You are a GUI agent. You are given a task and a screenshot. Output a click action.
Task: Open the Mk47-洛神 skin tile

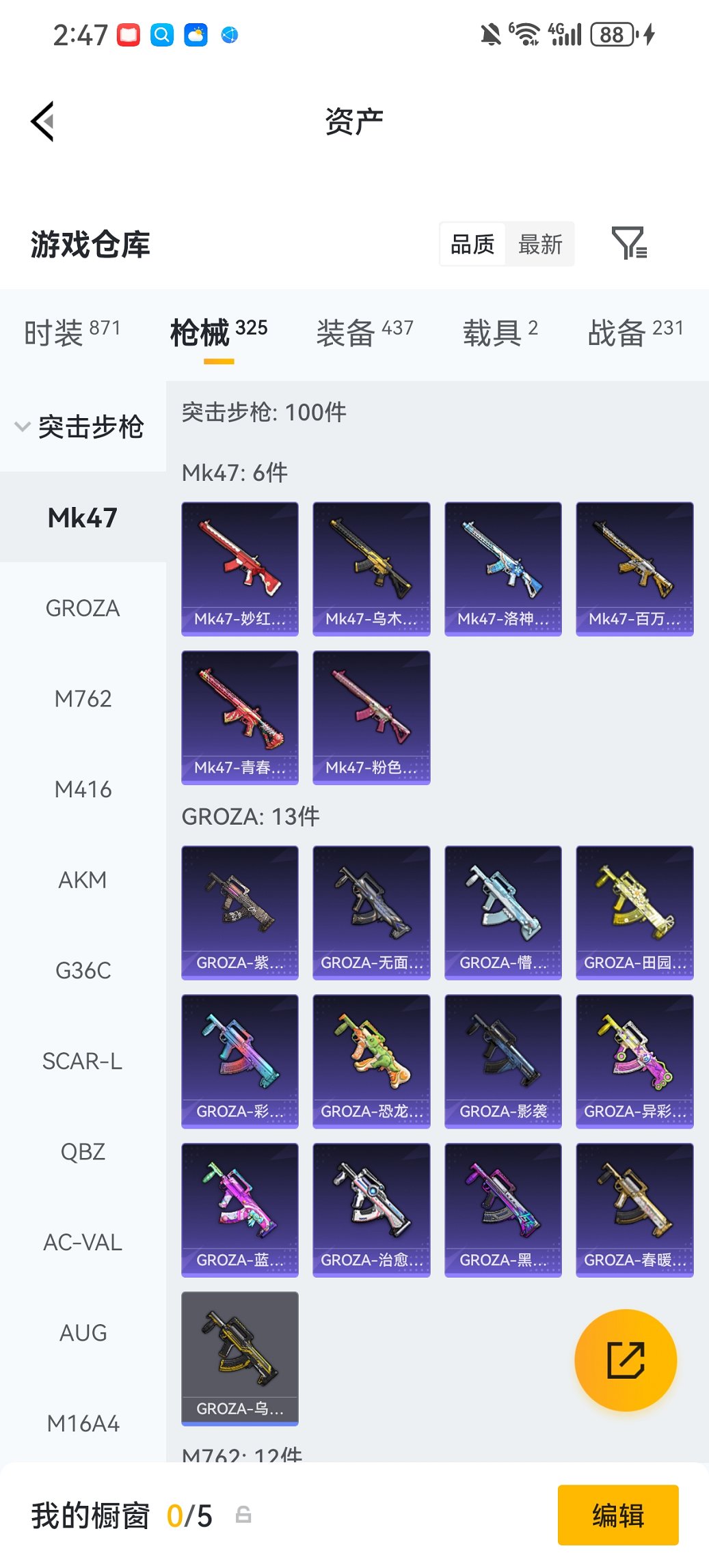click(503, 568)
